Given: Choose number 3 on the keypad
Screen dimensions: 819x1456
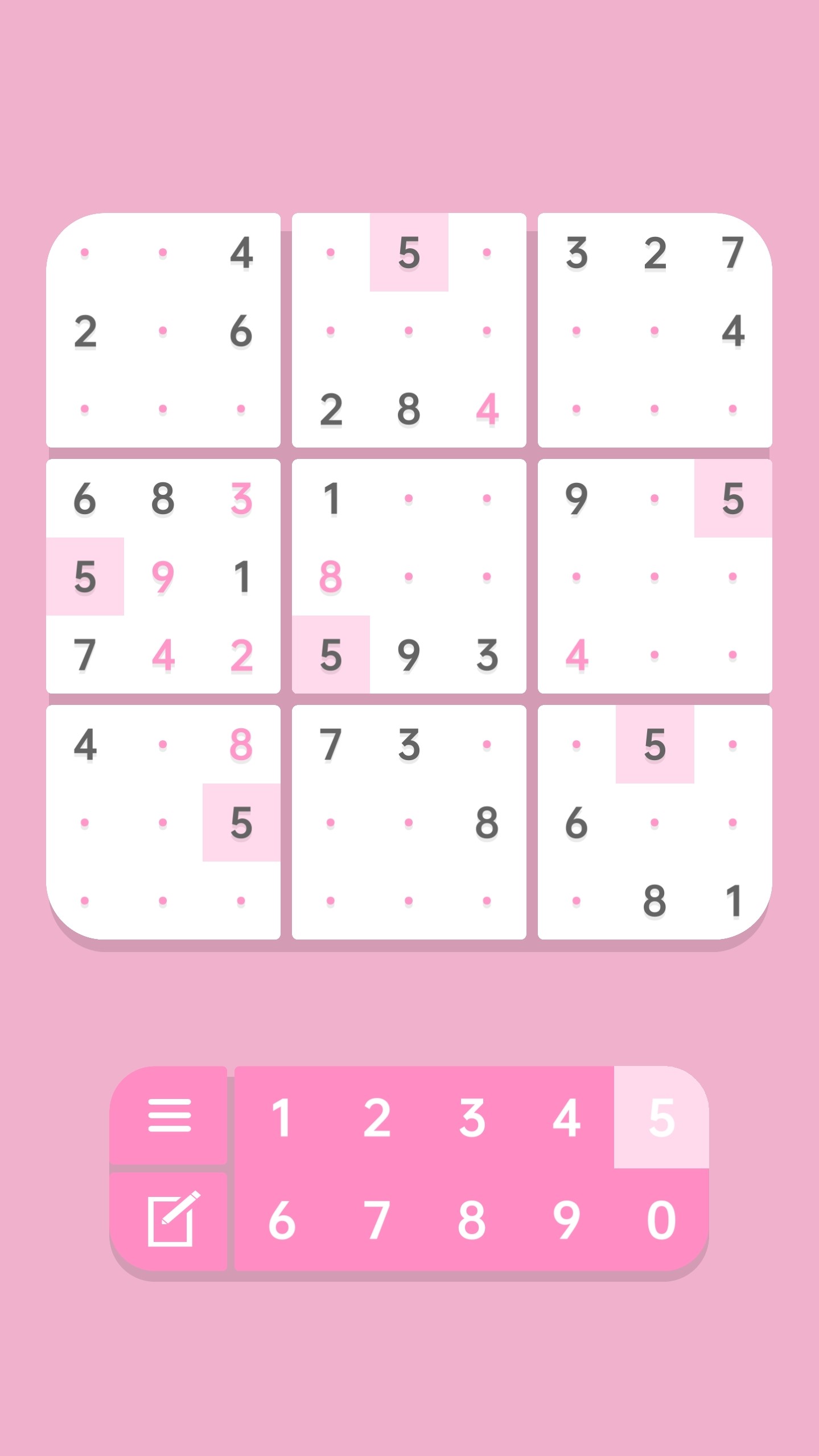Looking at the screenshot, I should click(x=472, y=1118).
